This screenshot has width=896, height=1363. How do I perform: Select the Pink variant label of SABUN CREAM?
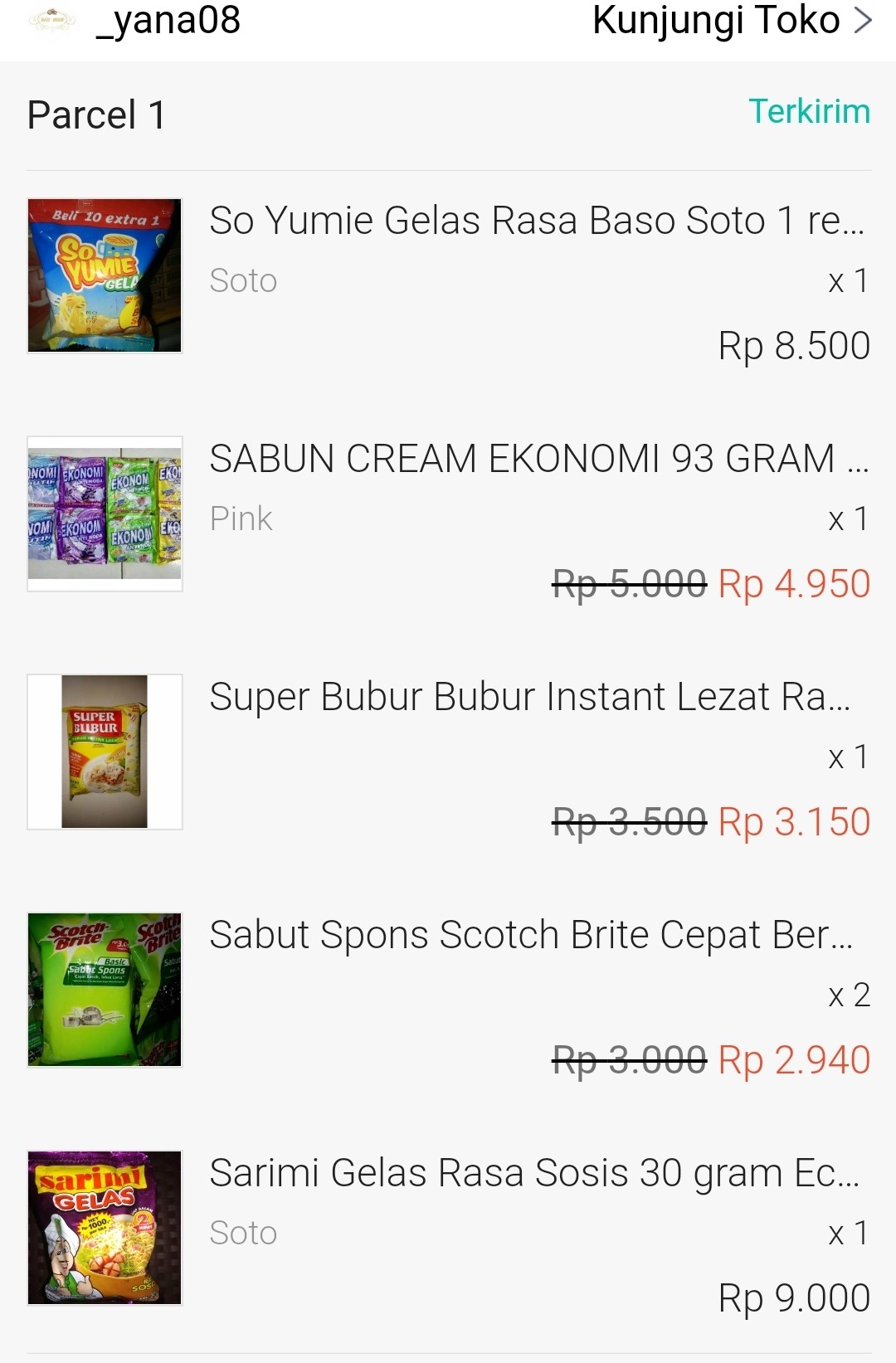(241, 518)
